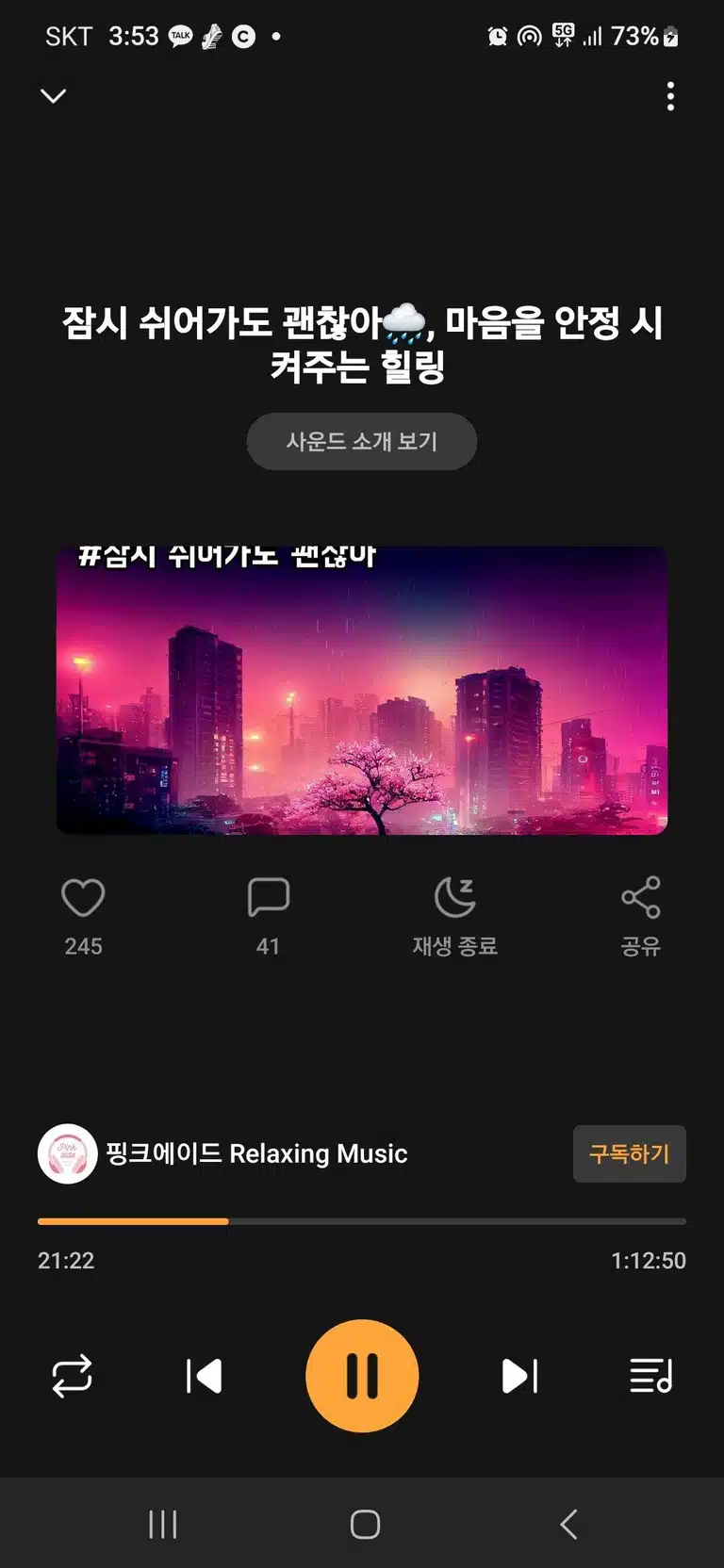Viewport: 724px width, 1568px height.
Task: Open the three-dot overflow menu
Action: (670, 96)
